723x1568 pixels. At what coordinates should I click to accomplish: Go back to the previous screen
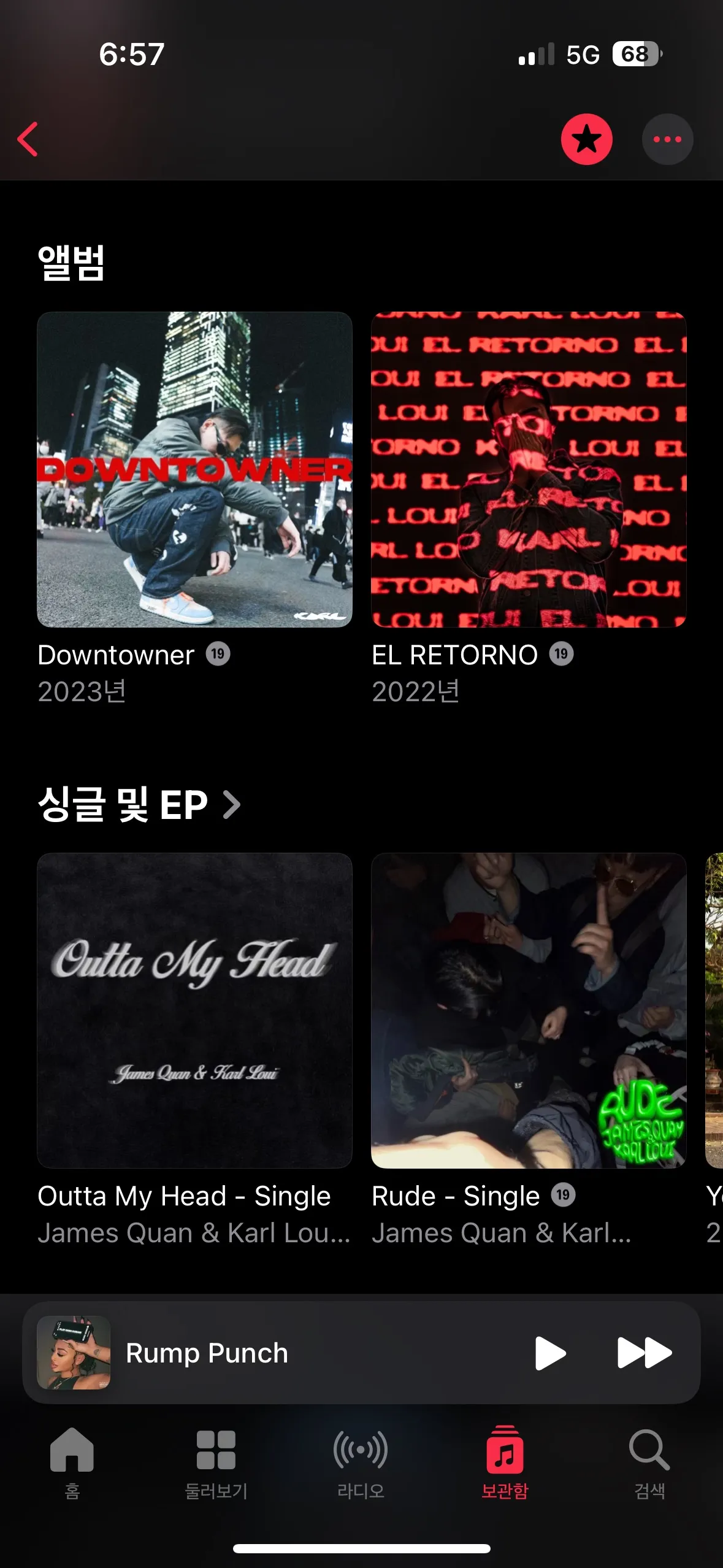28,139
